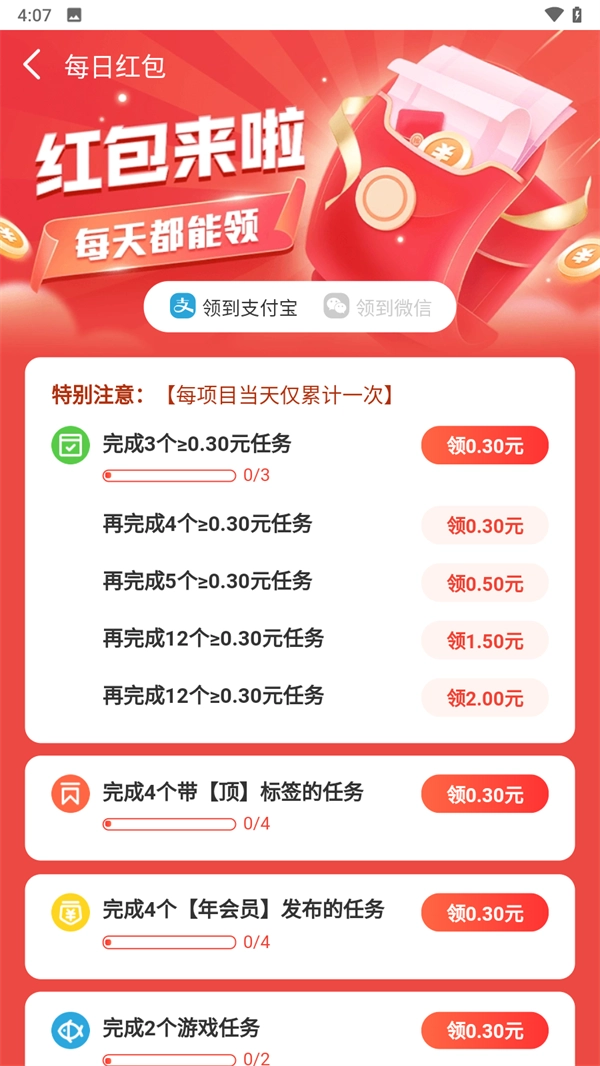Claim 0.30元 for 再完成4个 tasks

pos(484,525)
